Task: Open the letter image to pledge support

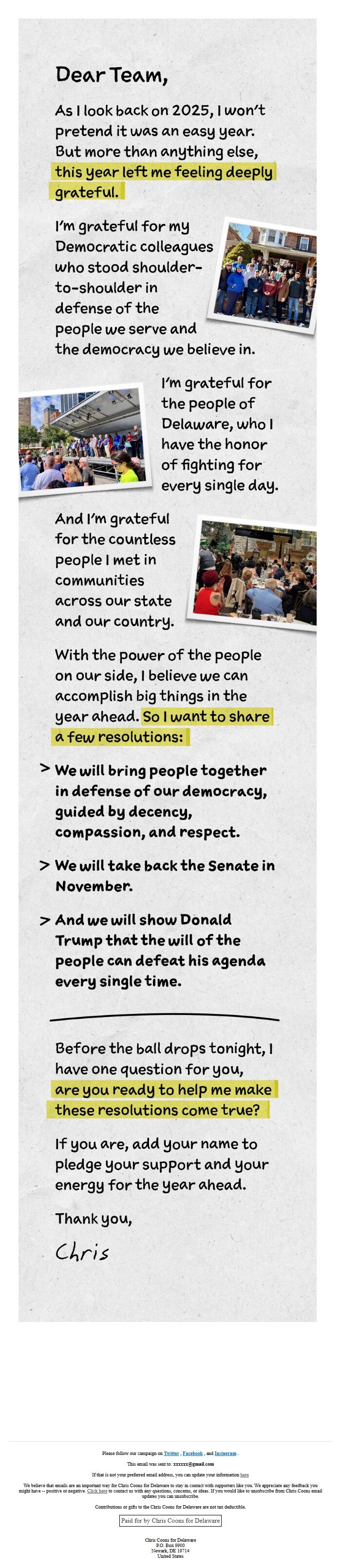Action: [168, 669]
